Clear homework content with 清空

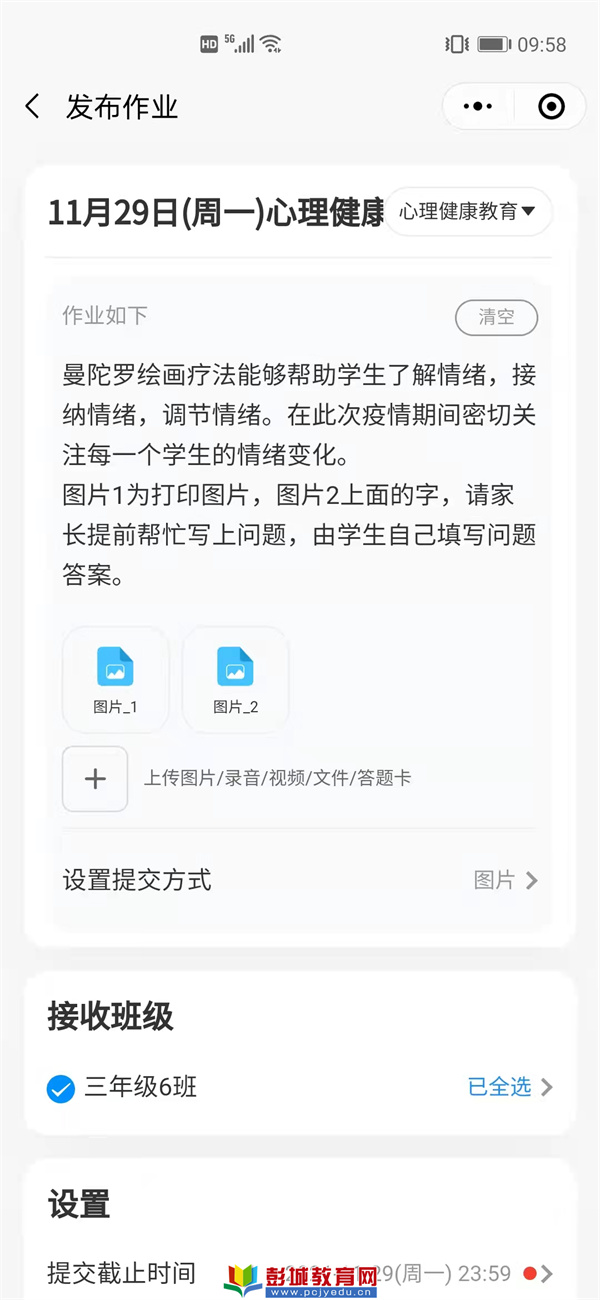coord(496,317)
